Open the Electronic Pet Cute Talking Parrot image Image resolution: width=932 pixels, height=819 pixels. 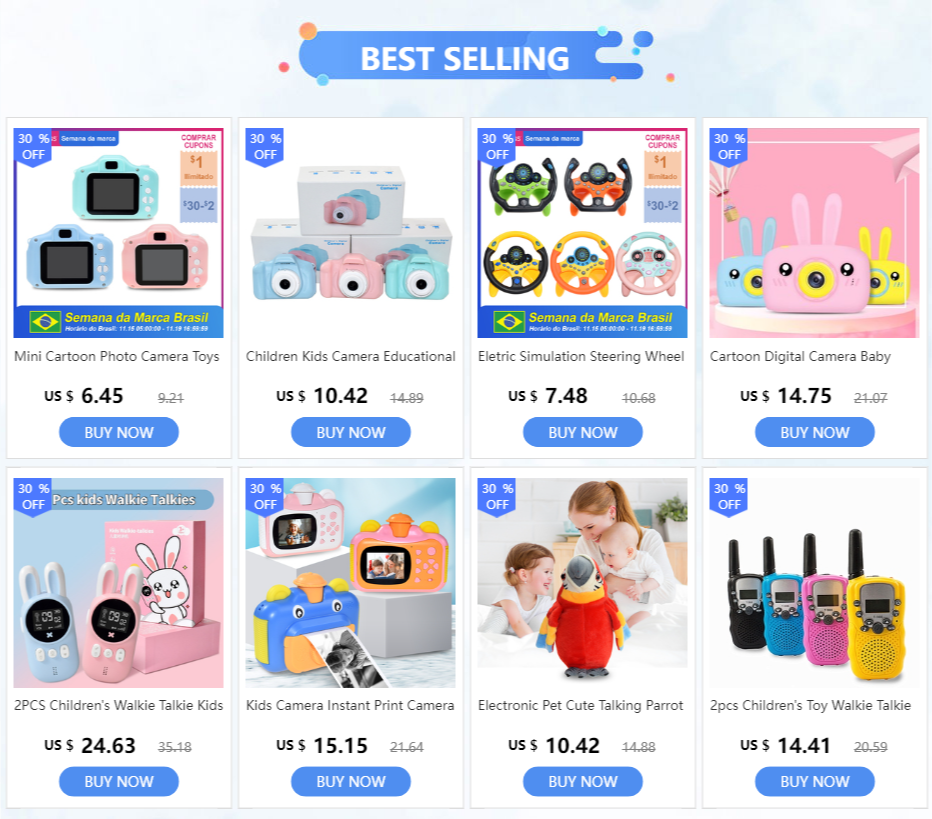(582, 583)
